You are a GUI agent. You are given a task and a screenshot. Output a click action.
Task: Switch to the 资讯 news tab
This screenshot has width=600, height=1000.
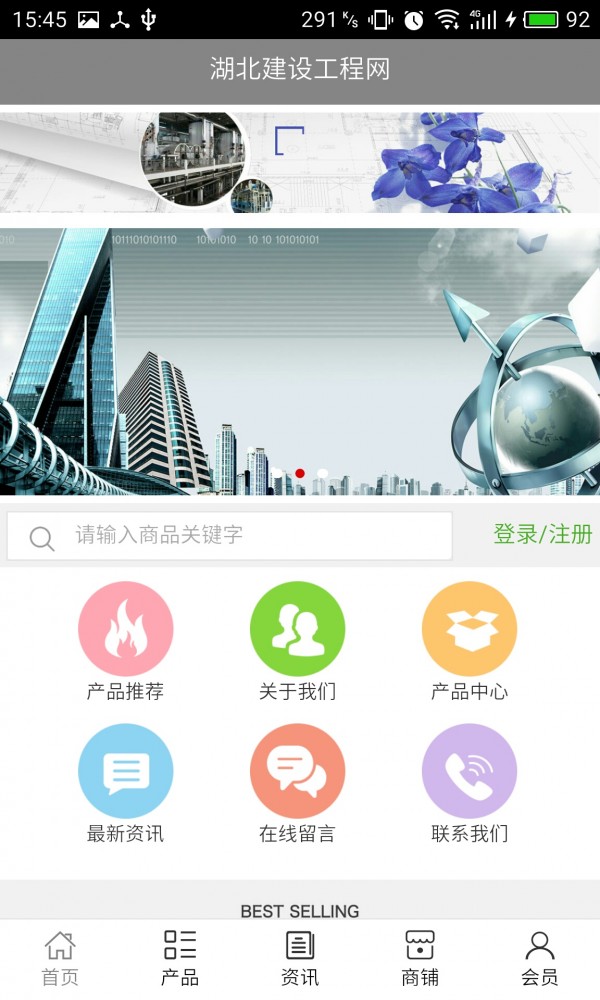(300, 958)
